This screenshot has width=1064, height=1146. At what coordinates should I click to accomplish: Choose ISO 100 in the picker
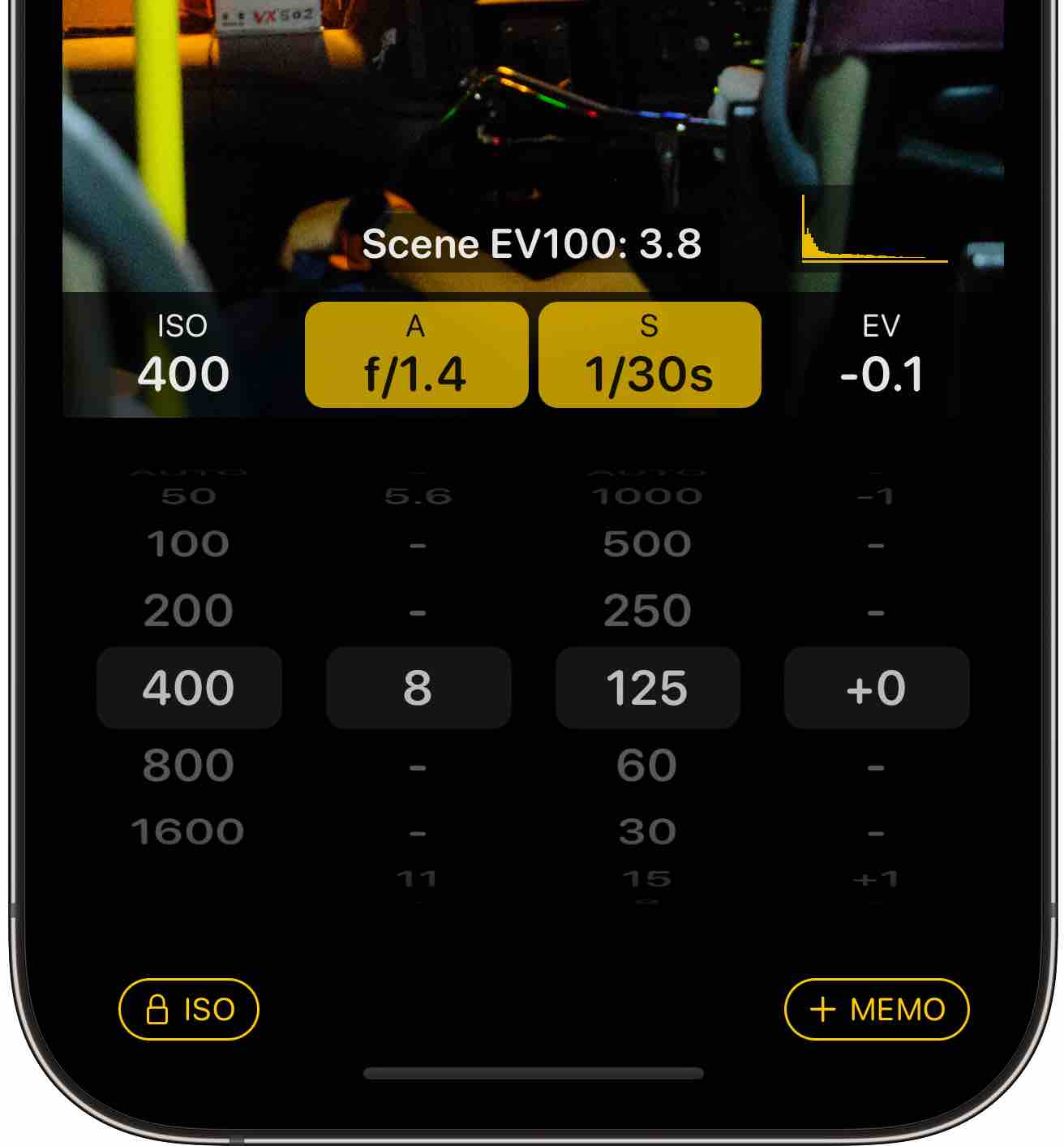click(188, 544)
